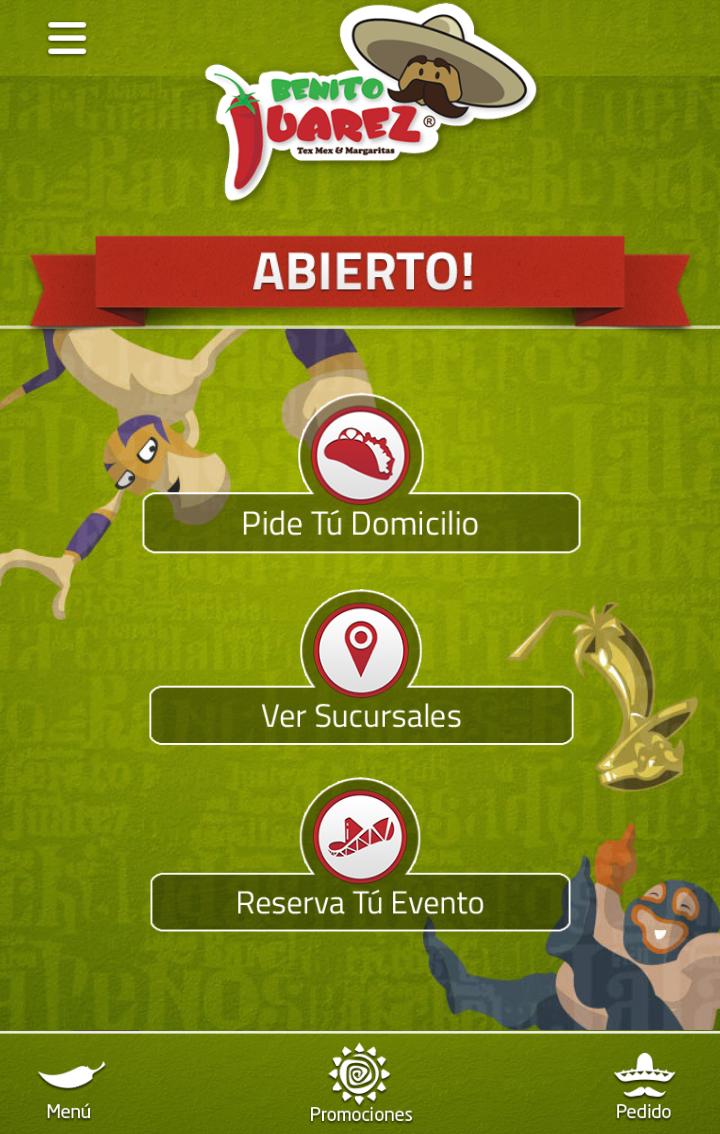Tap Pide Tú Domicilio button
Image resolution: width=720 pixels, height=1134 pixels.
(x=361, y=523)
